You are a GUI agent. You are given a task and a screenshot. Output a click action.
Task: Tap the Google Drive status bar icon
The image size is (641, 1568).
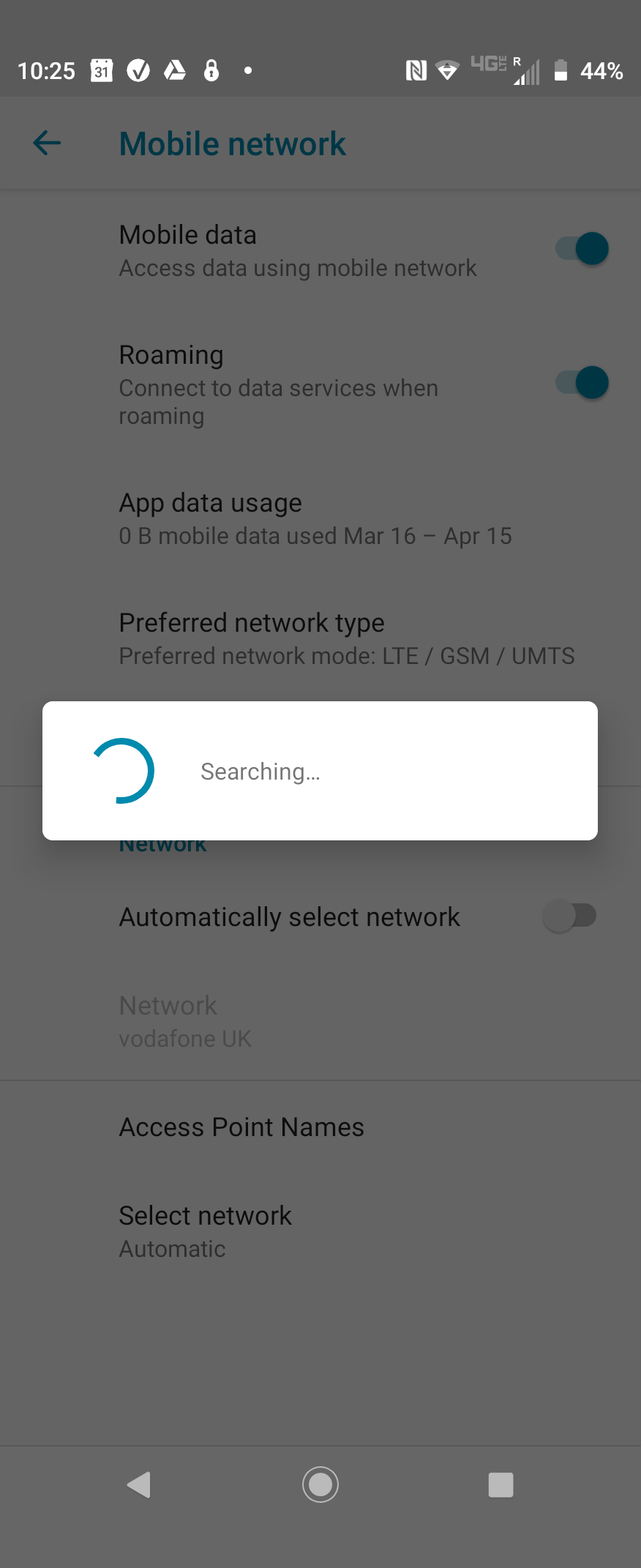pos(176,70)
